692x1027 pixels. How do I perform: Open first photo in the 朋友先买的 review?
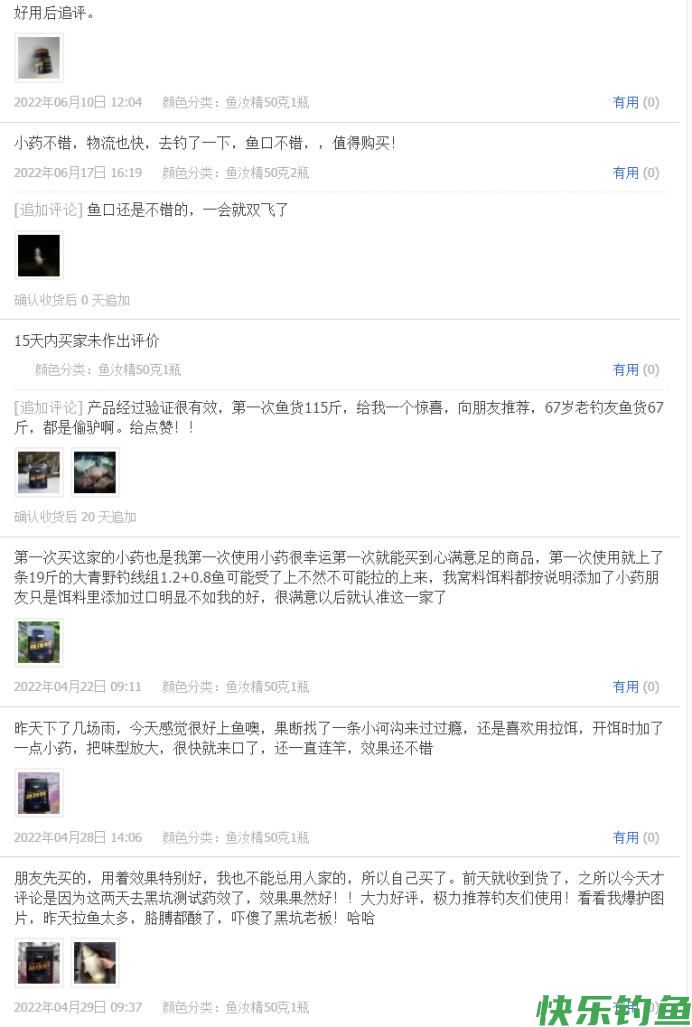pyautogui.click(x=39, y=963)
